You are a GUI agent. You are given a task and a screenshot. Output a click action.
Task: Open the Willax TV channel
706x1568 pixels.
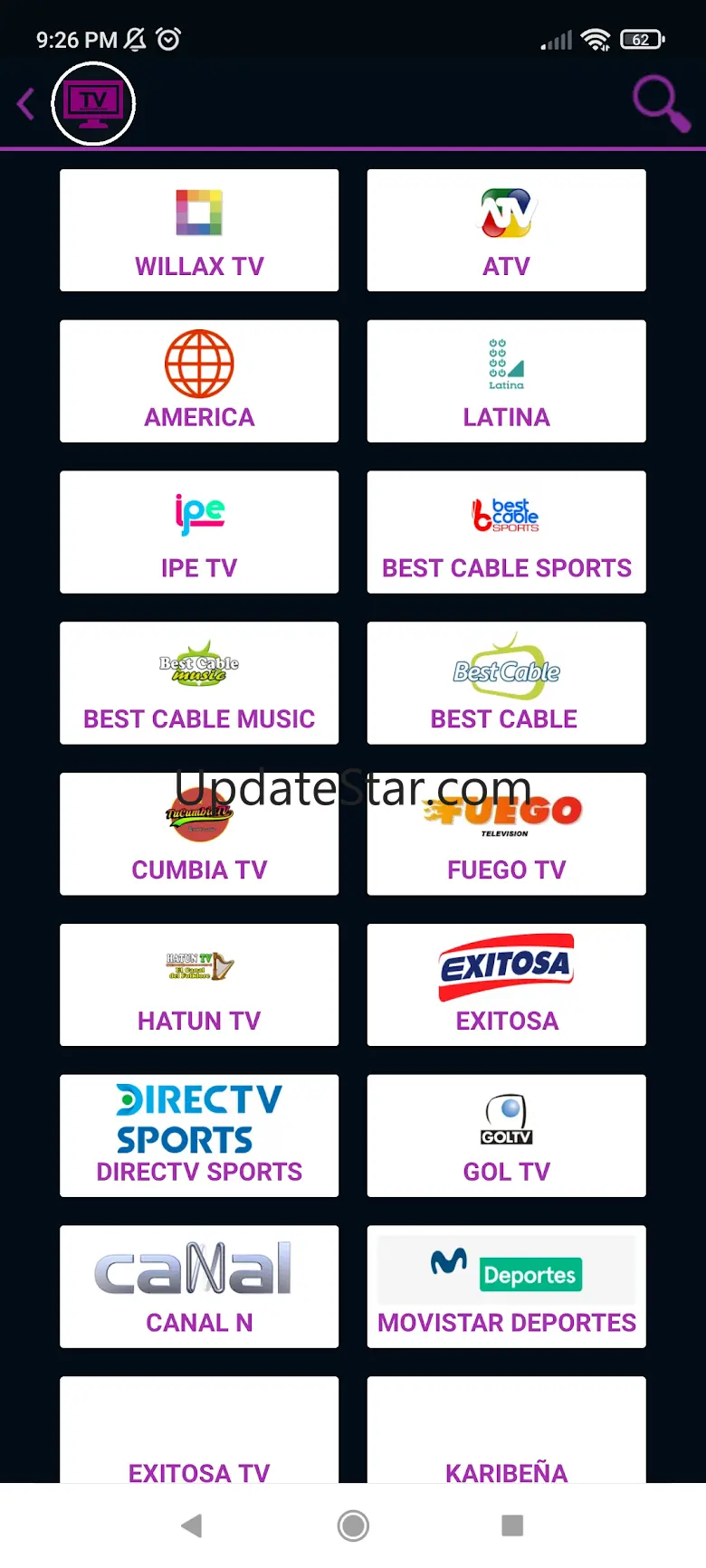199,230
